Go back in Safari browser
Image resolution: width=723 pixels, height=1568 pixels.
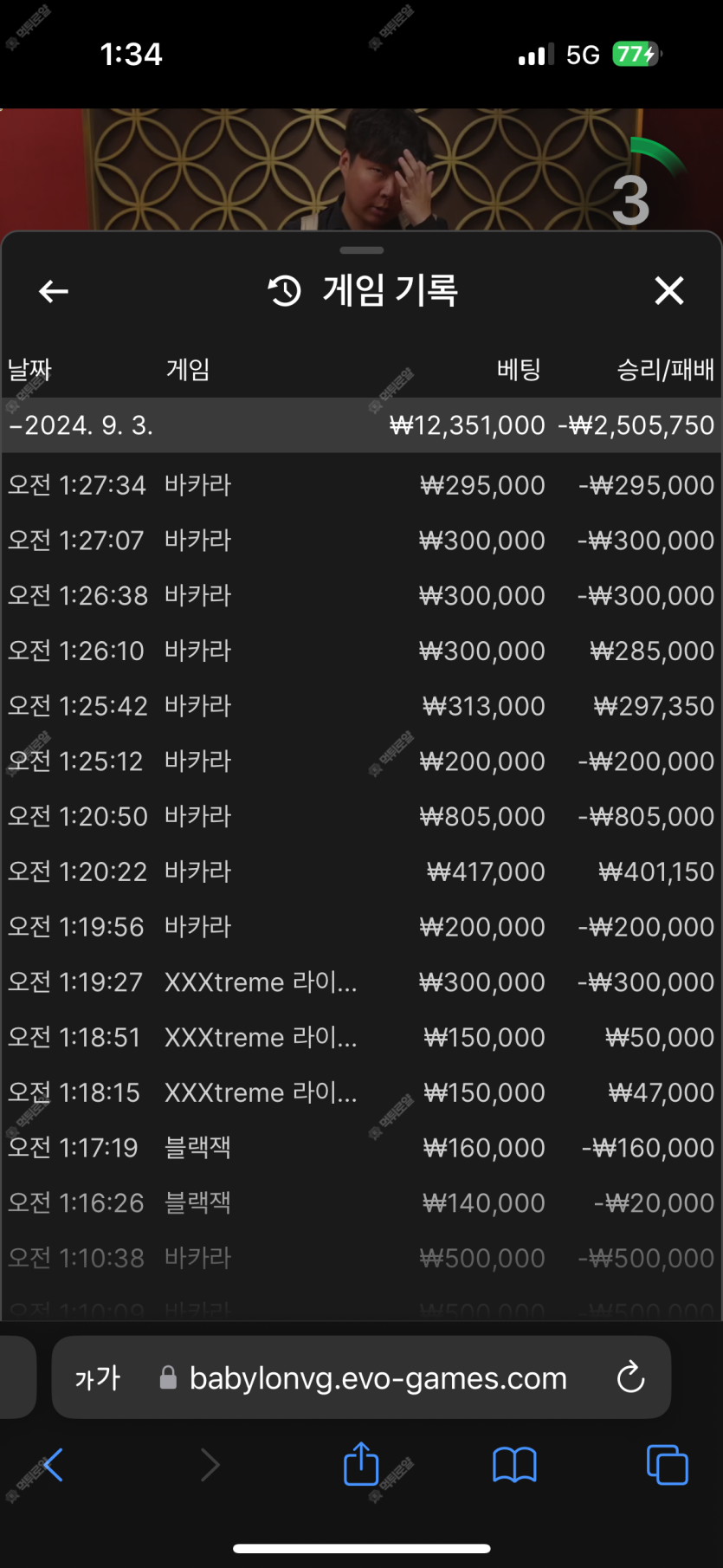(53, 1465)
